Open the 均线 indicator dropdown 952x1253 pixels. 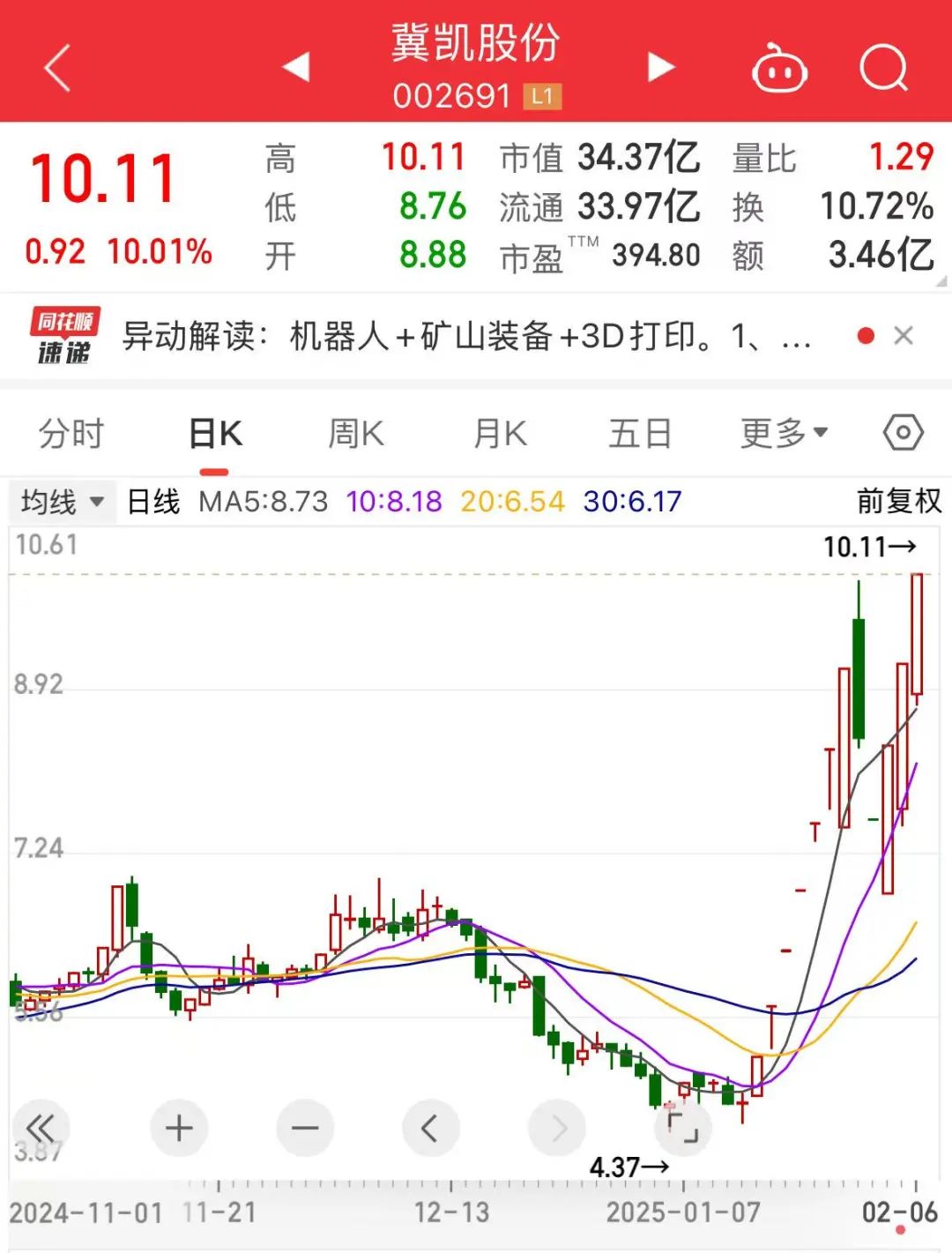click(x=63, y=502)
